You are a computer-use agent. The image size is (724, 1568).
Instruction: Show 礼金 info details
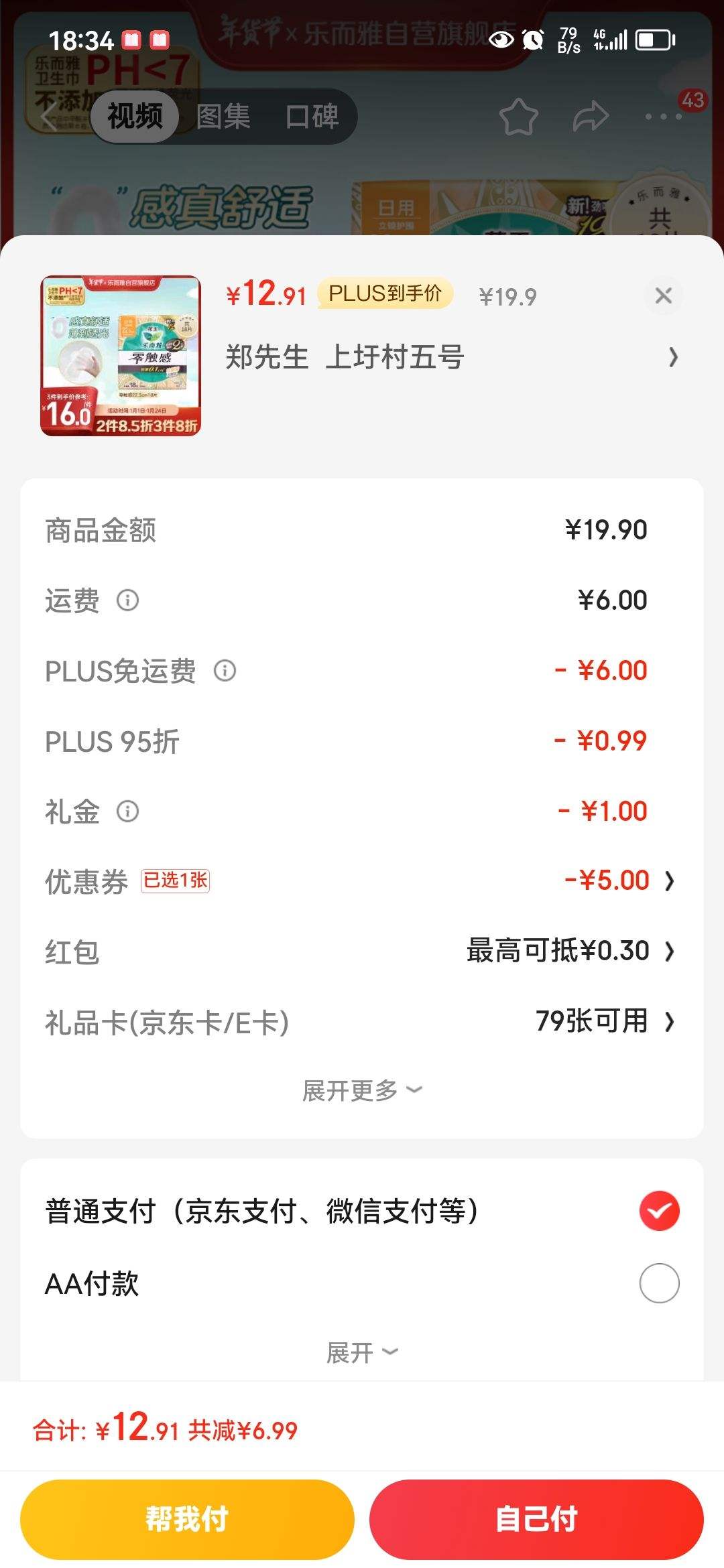click(128, 811)
